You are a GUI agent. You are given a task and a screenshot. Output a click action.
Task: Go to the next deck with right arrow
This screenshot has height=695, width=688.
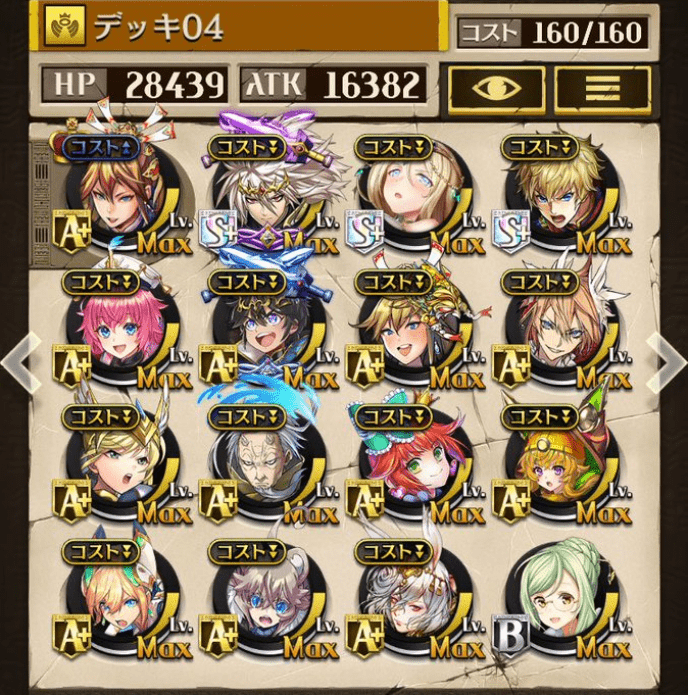pyautogui.click(x=668, y=362)
